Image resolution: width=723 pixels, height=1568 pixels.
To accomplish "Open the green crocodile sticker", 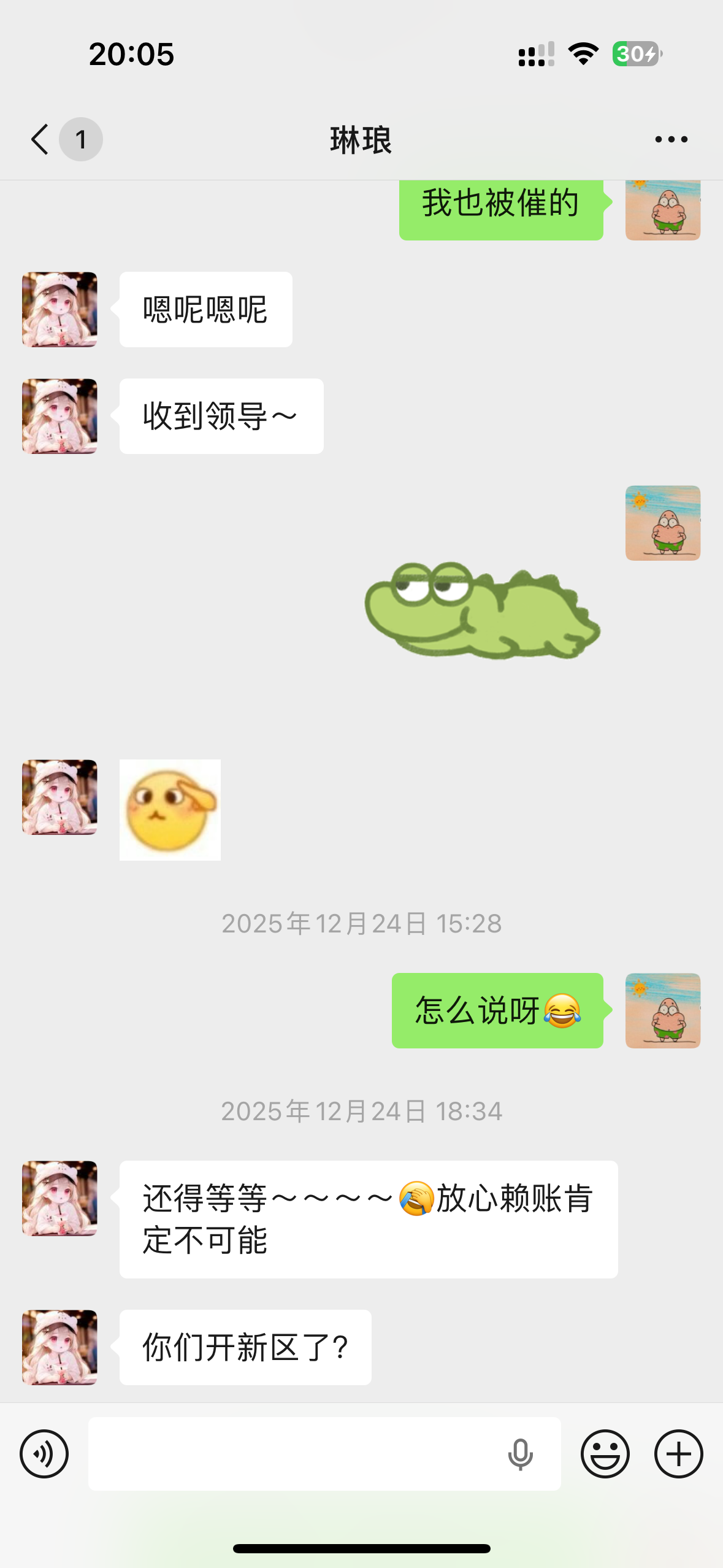I will [x=482, y=610].
